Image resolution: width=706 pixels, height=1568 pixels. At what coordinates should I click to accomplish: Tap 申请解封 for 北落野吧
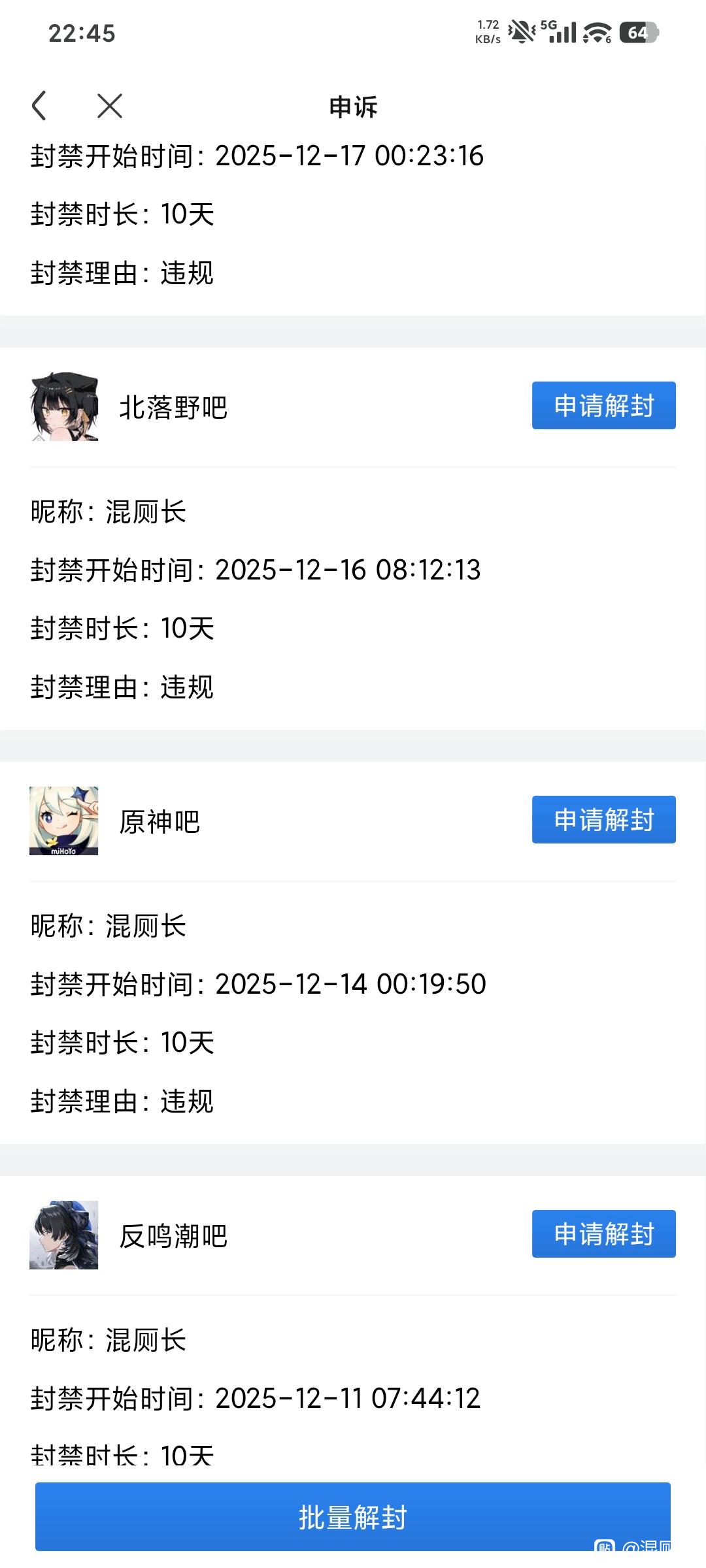[x=603, y=406]
